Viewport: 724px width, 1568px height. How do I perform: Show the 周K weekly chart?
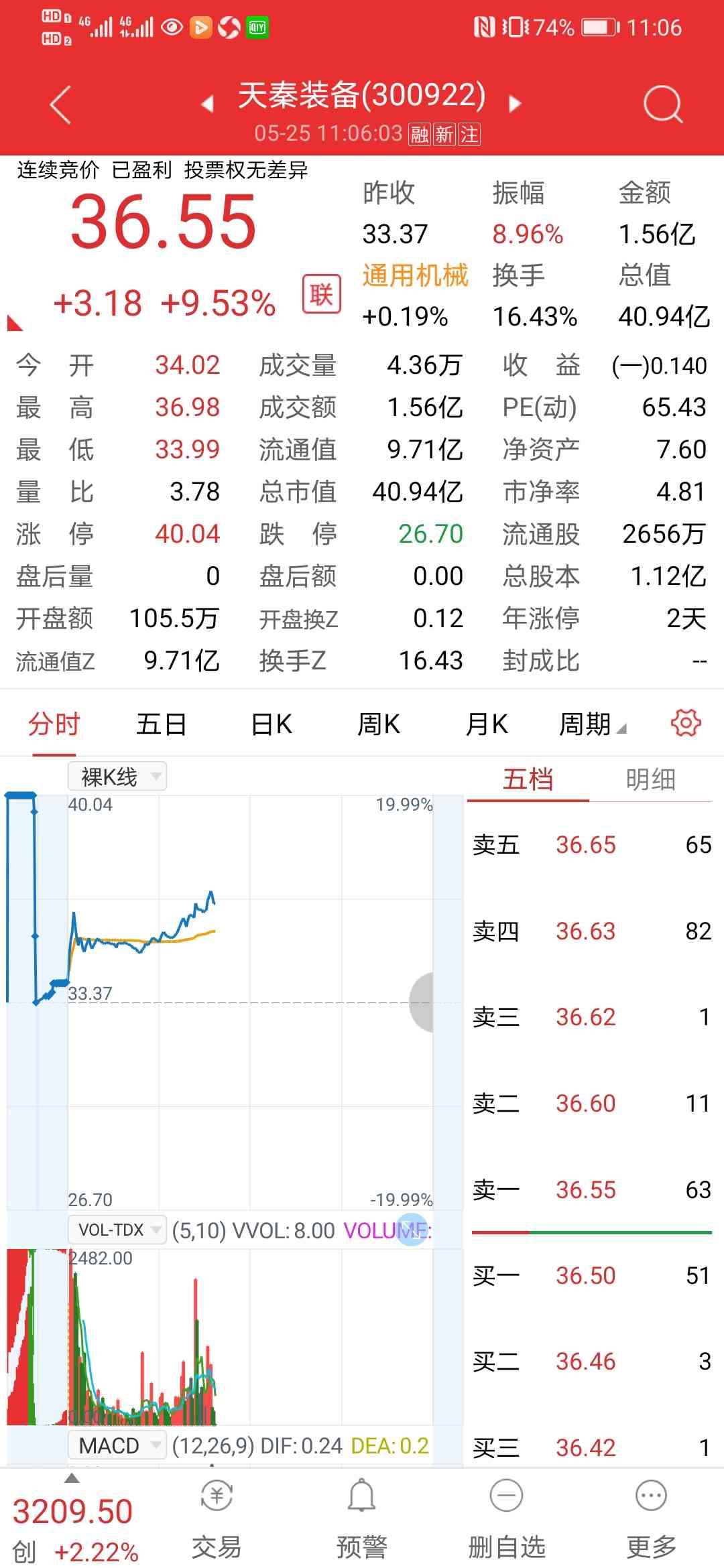(x=379, y=724)
